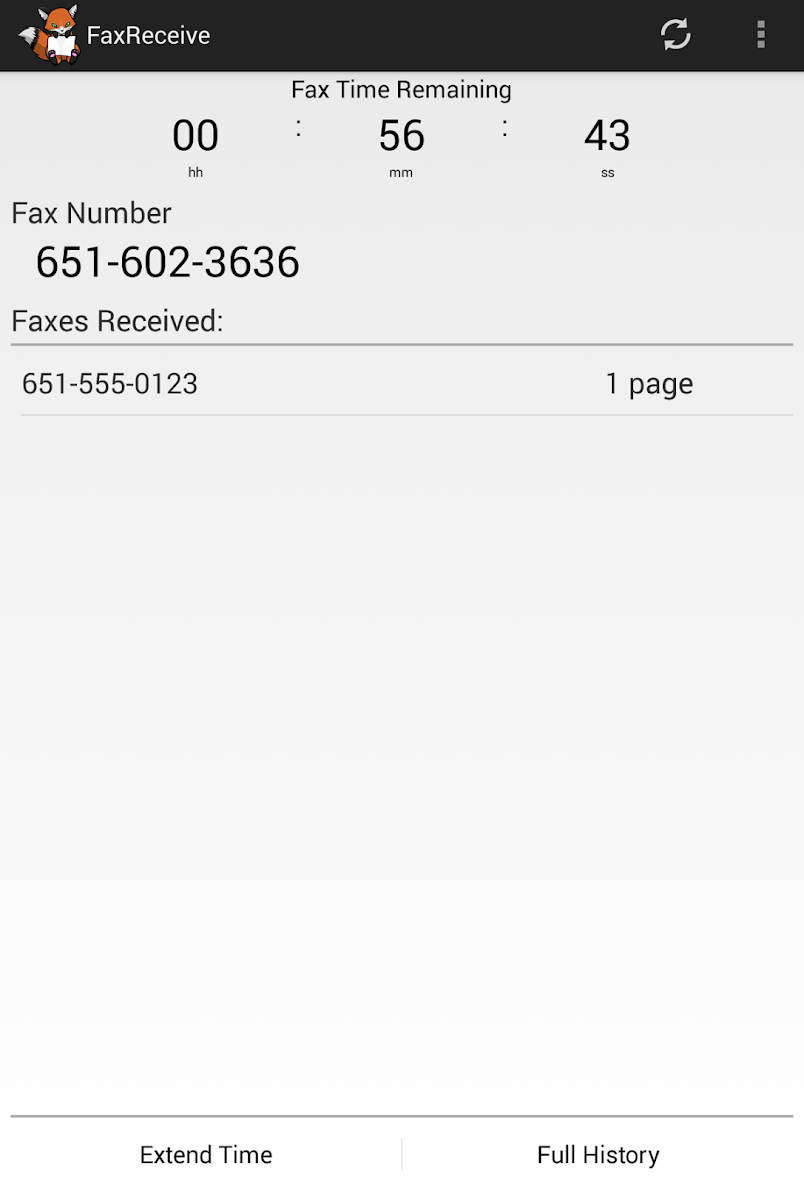
Task: Click the ss unit label under seconds
Action: point(607,172)
